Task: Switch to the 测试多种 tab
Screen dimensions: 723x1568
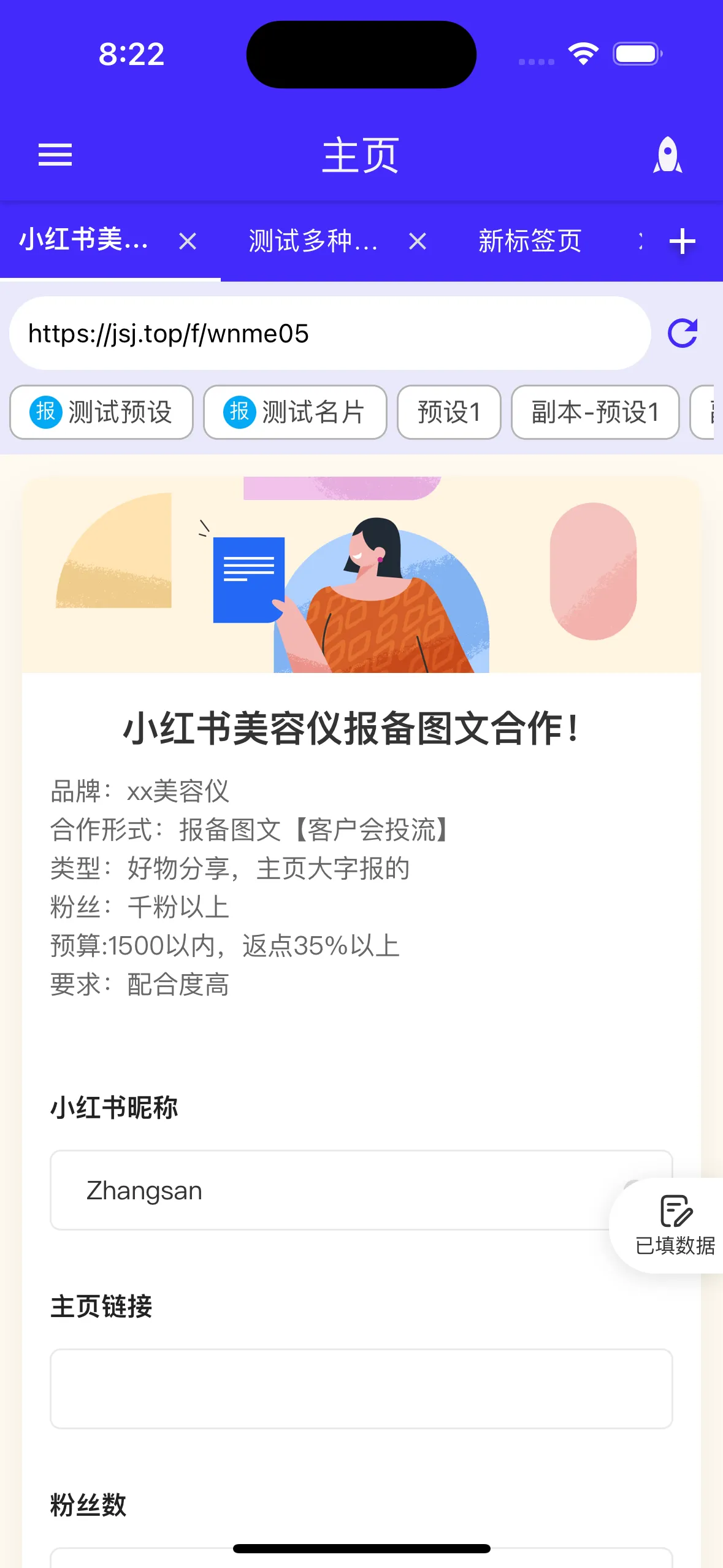Action: 313,241
